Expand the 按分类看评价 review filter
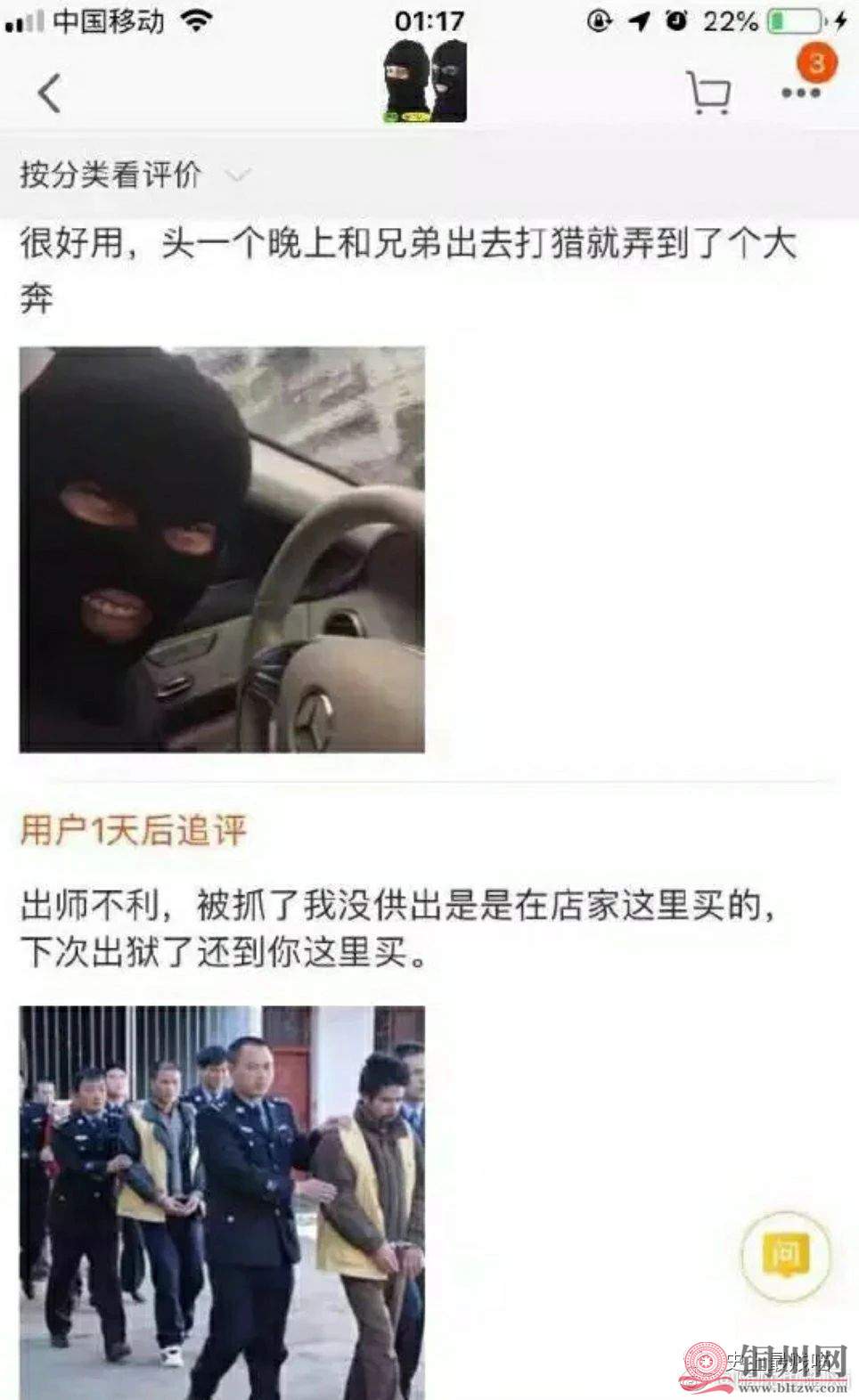 coord(134,175)
